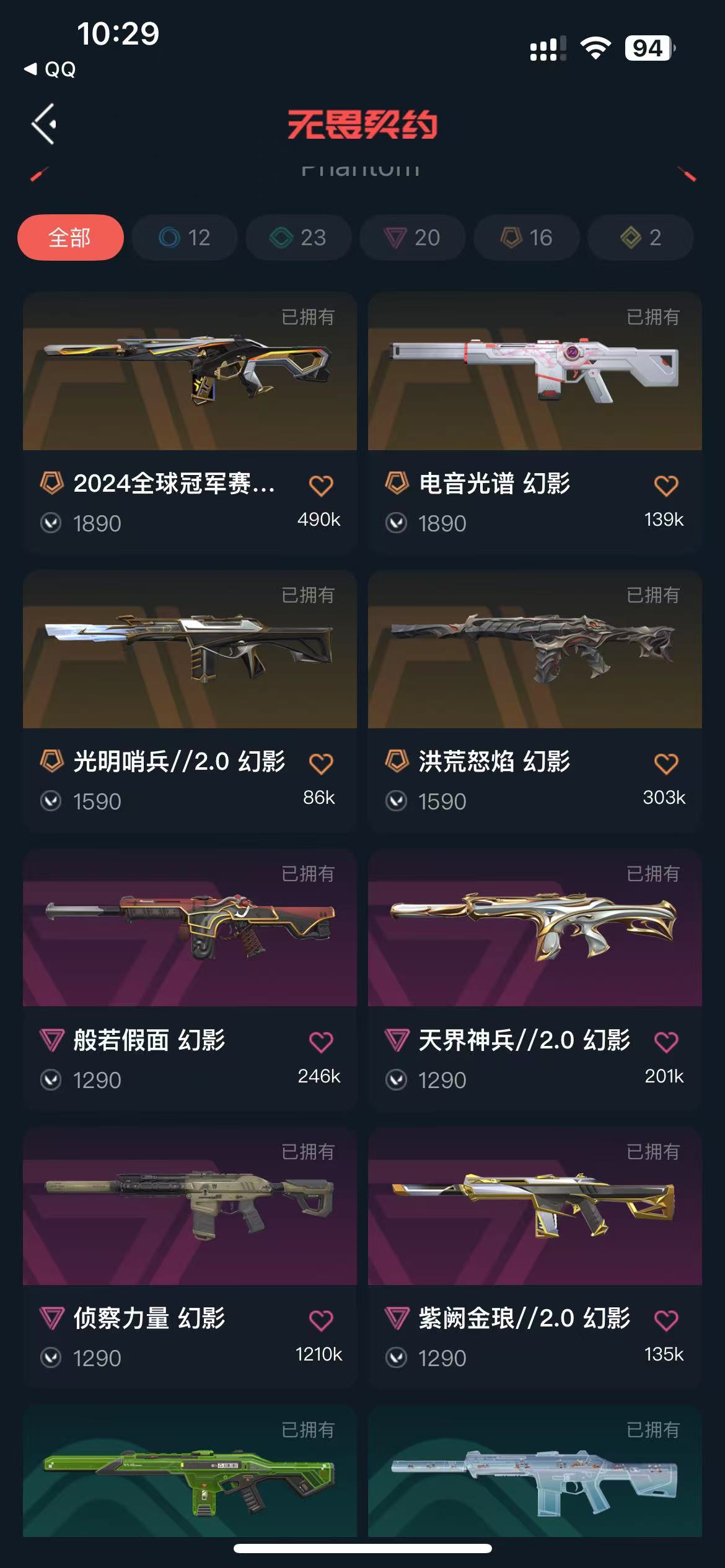Favorite the 2024全球冠军赛 skin

321,486
